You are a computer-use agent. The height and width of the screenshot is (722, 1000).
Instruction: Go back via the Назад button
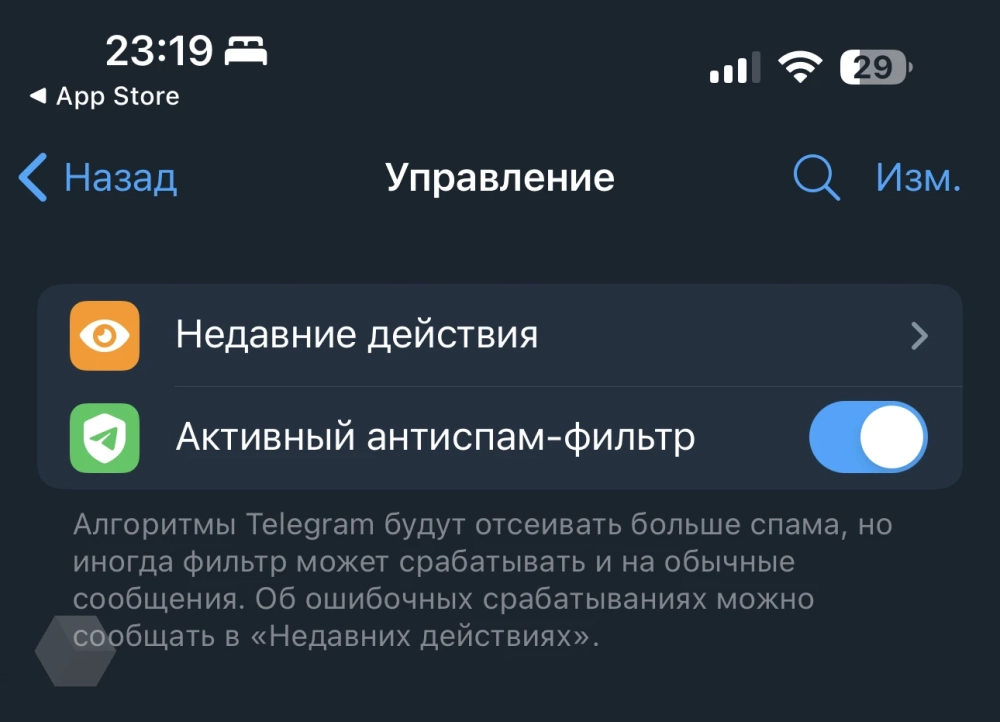pyautogui.click(x=98, y=179)
